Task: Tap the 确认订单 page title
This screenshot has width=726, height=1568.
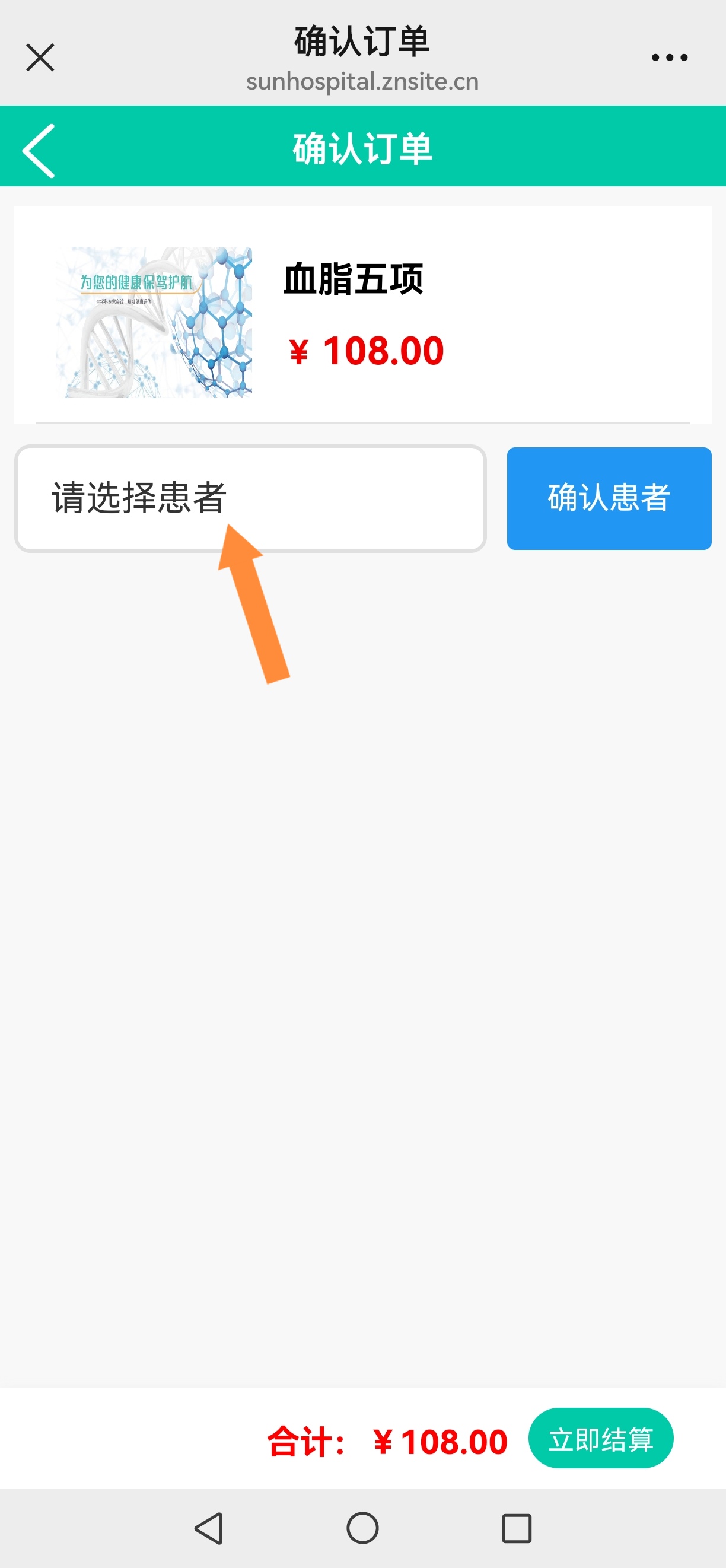Action: click(361, 40)
